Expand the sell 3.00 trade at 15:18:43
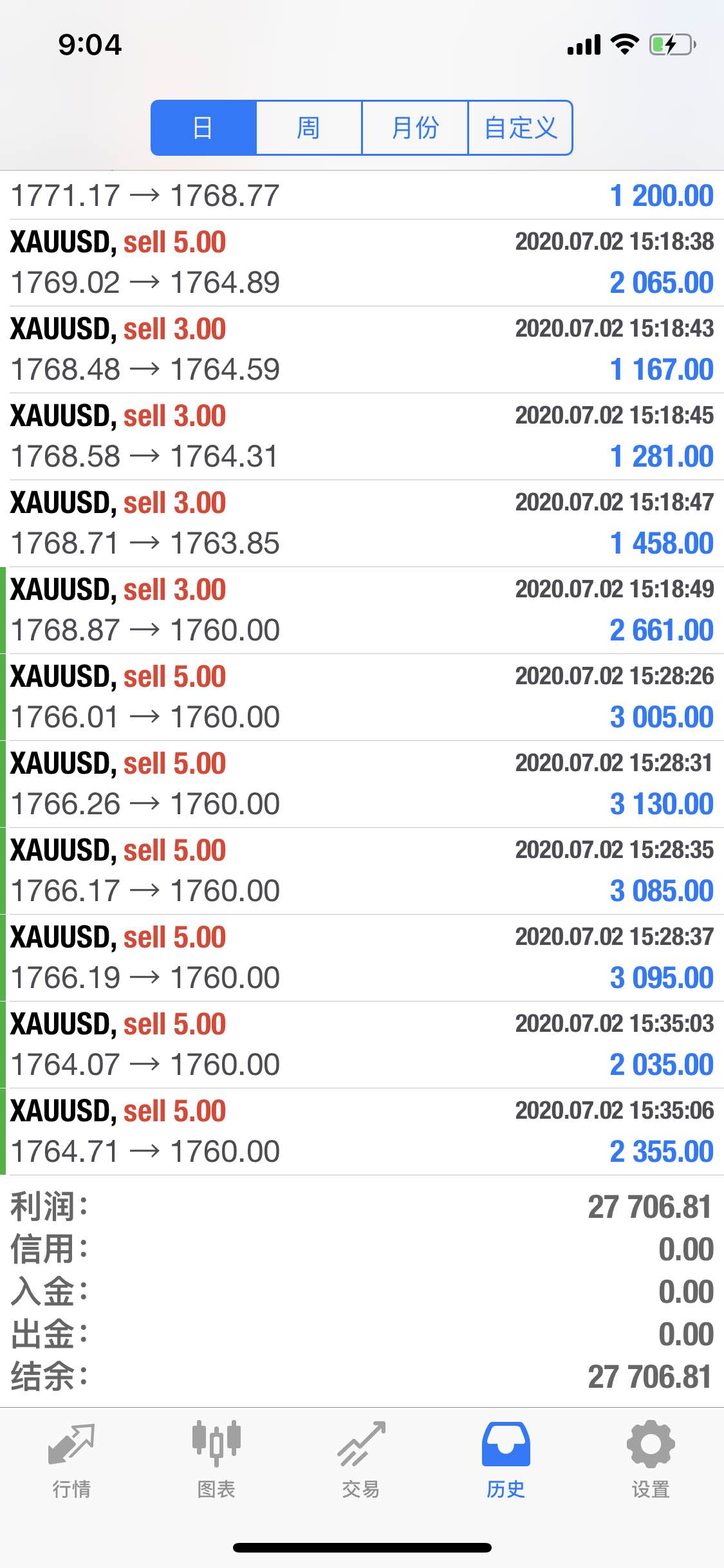The width and height of the screenshot is (724, 1568). (362, 350)
